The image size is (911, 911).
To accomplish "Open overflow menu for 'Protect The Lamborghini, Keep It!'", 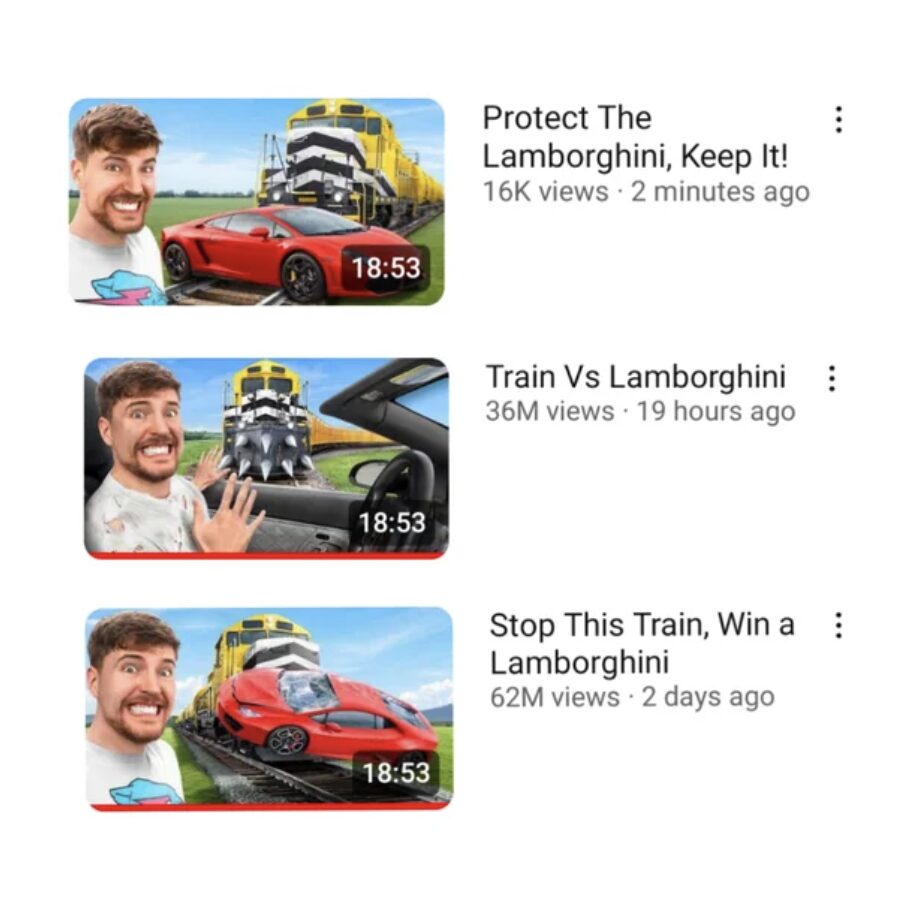I will point(838,120).
